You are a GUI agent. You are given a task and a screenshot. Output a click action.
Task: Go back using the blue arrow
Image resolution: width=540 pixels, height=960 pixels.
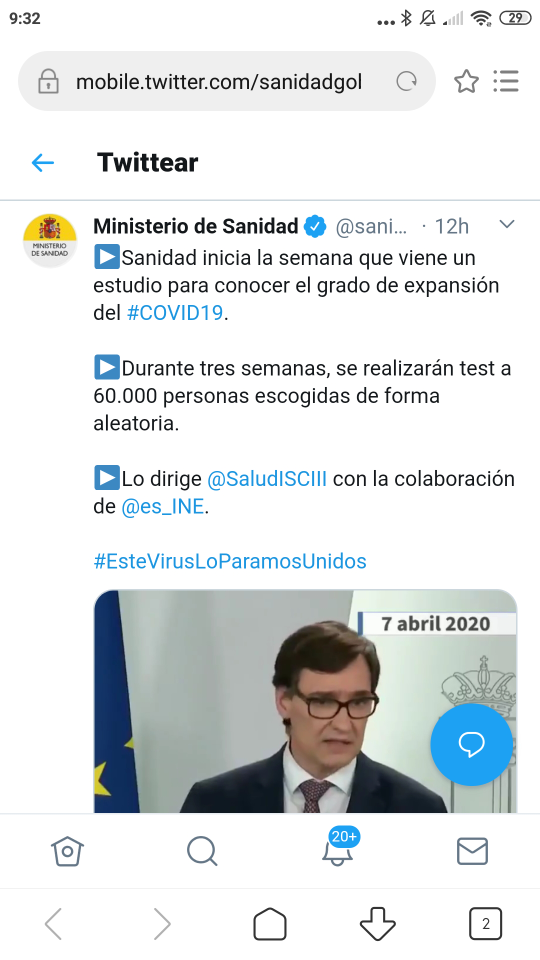pyautogui.click(x=43, y=163)
